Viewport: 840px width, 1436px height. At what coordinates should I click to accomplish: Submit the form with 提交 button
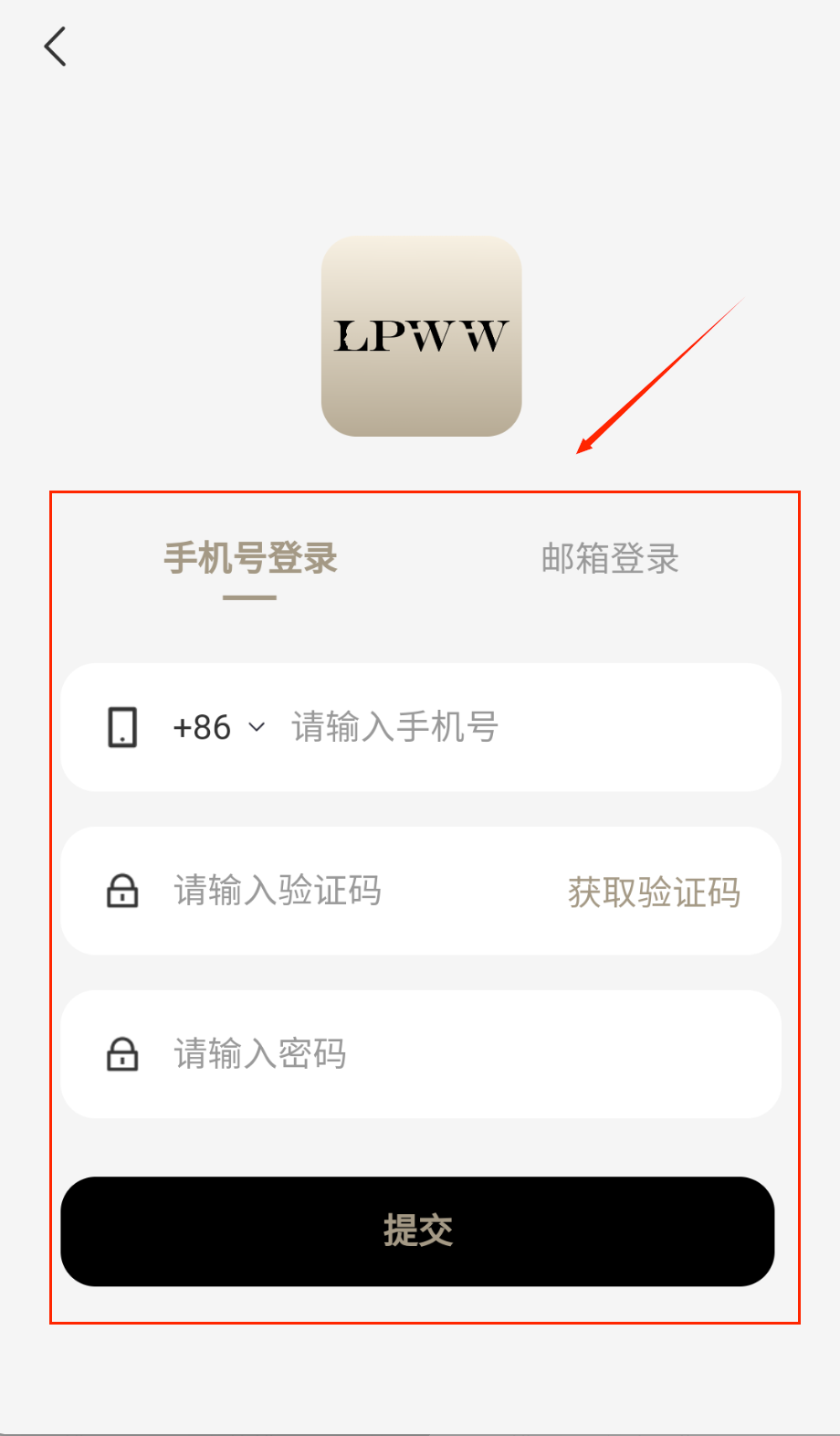(417, 1230)
